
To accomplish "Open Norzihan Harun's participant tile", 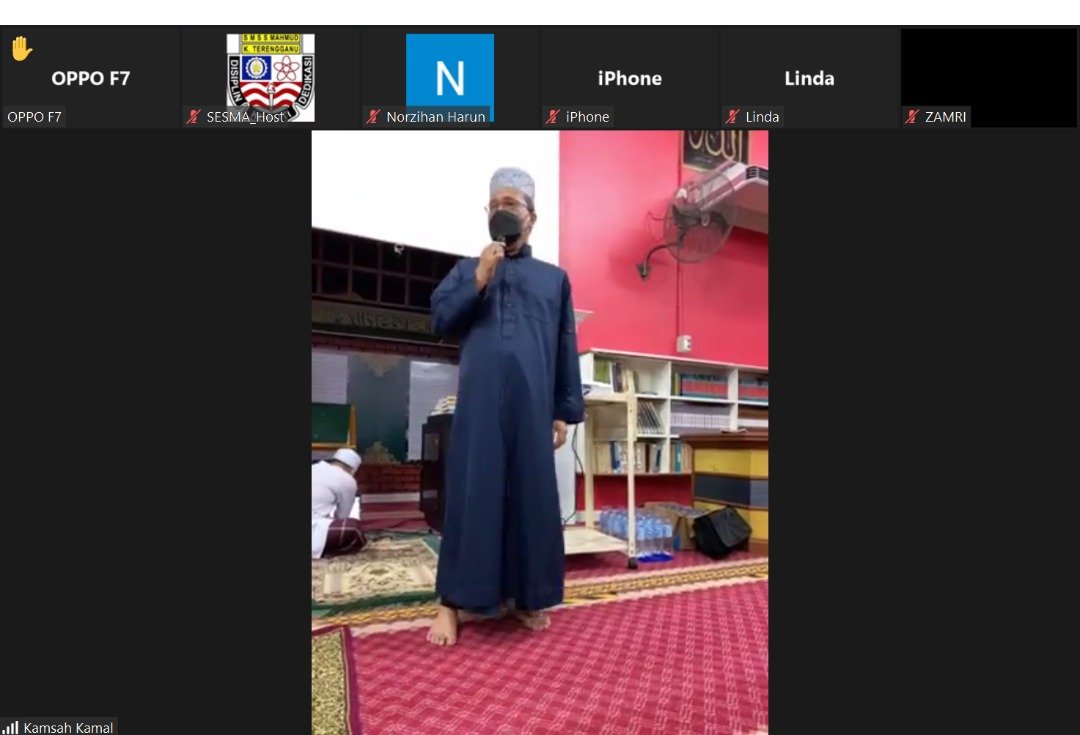I will 450,77.
